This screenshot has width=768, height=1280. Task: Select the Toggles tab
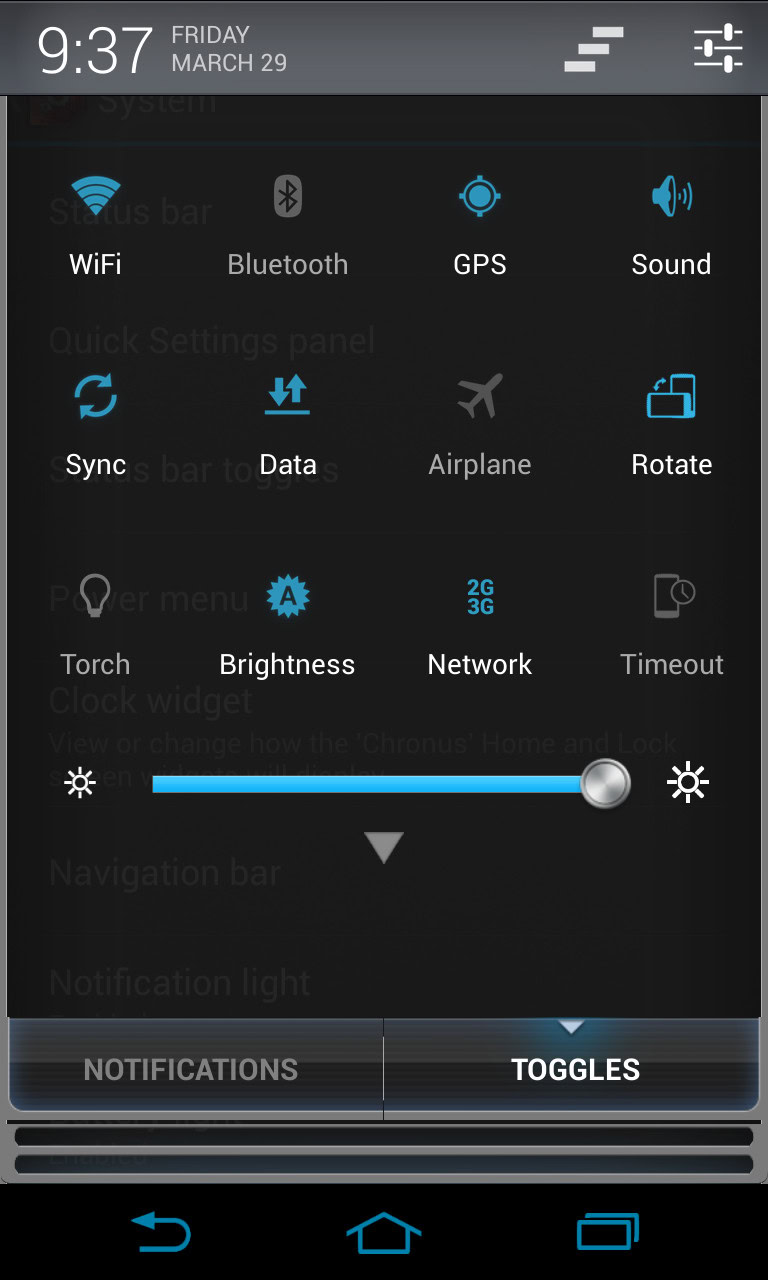click(x=575, y=1069)
